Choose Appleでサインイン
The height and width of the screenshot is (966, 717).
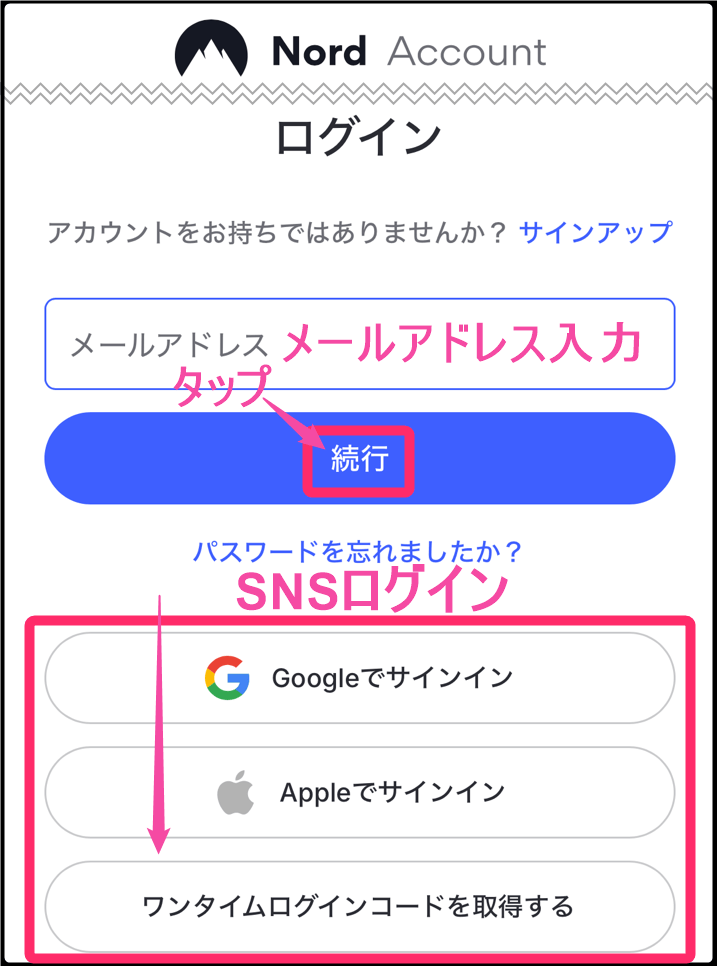[x=359, y=793]
